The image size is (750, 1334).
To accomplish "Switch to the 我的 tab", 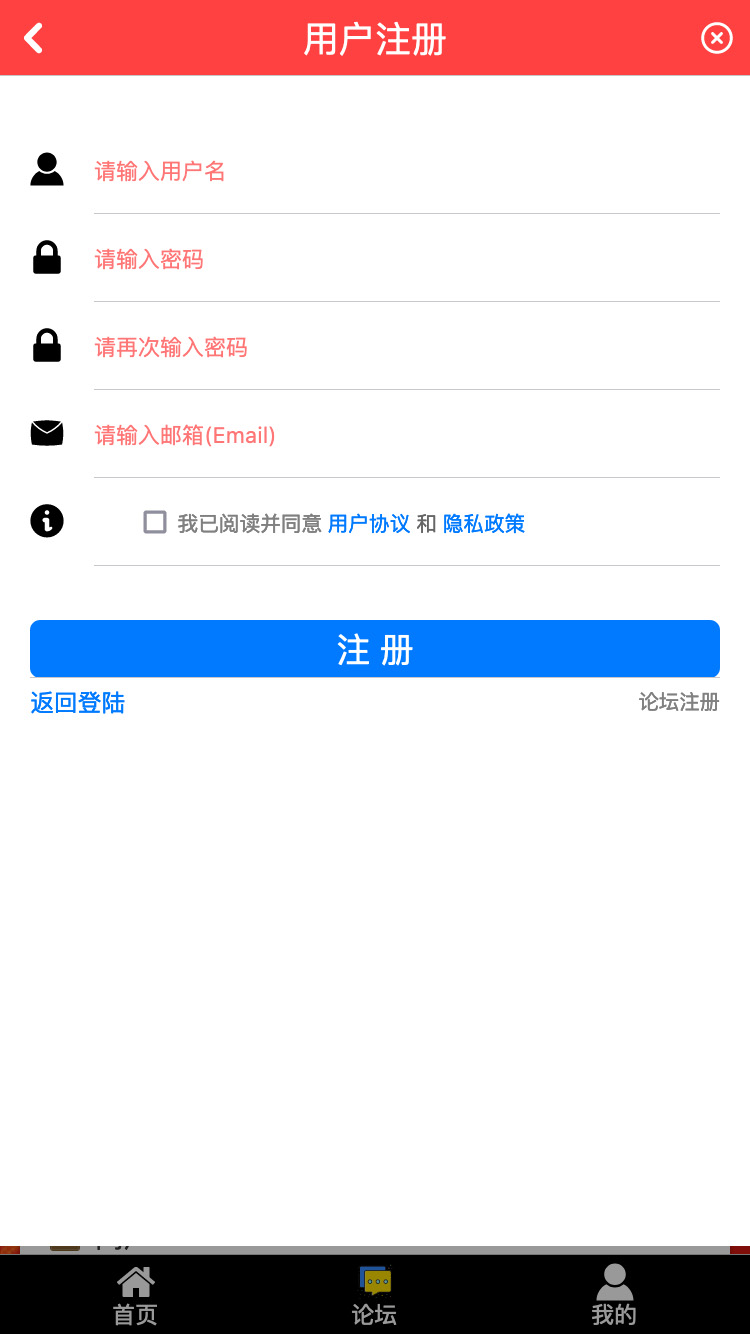I will 614,1295.
